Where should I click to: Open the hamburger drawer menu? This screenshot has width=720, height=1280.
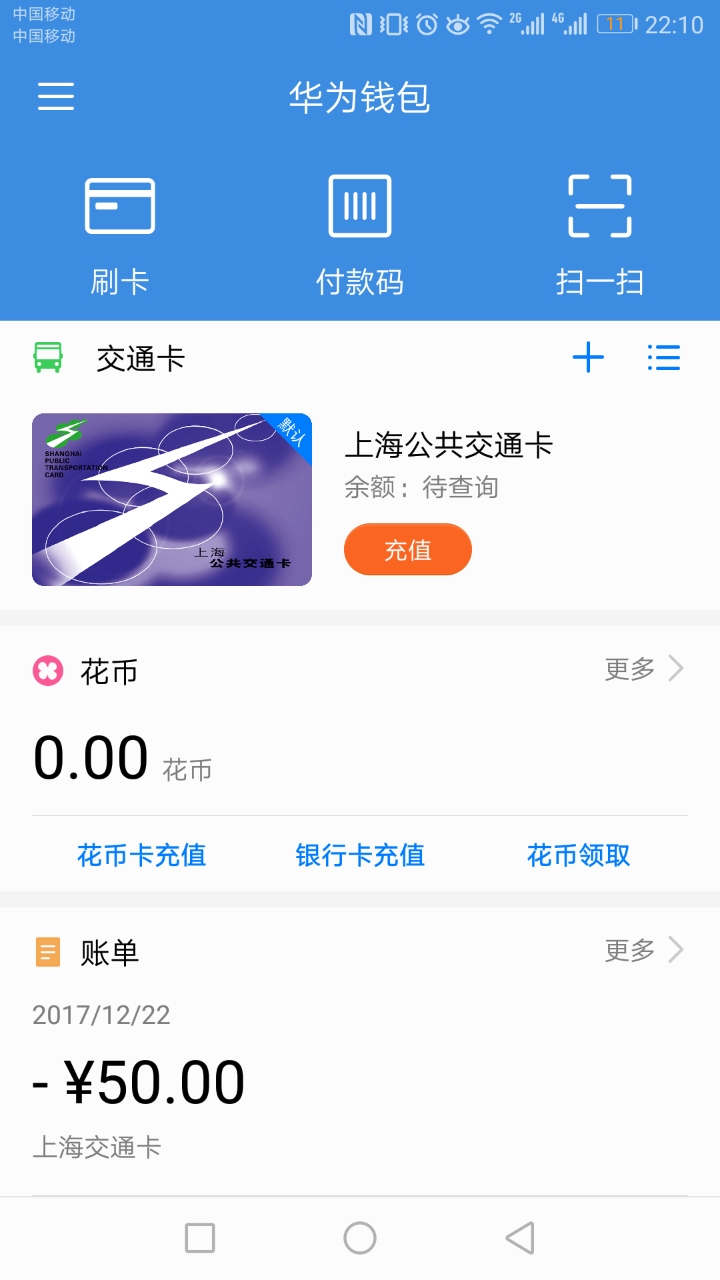pyautogui.click(x=56, y=97)
